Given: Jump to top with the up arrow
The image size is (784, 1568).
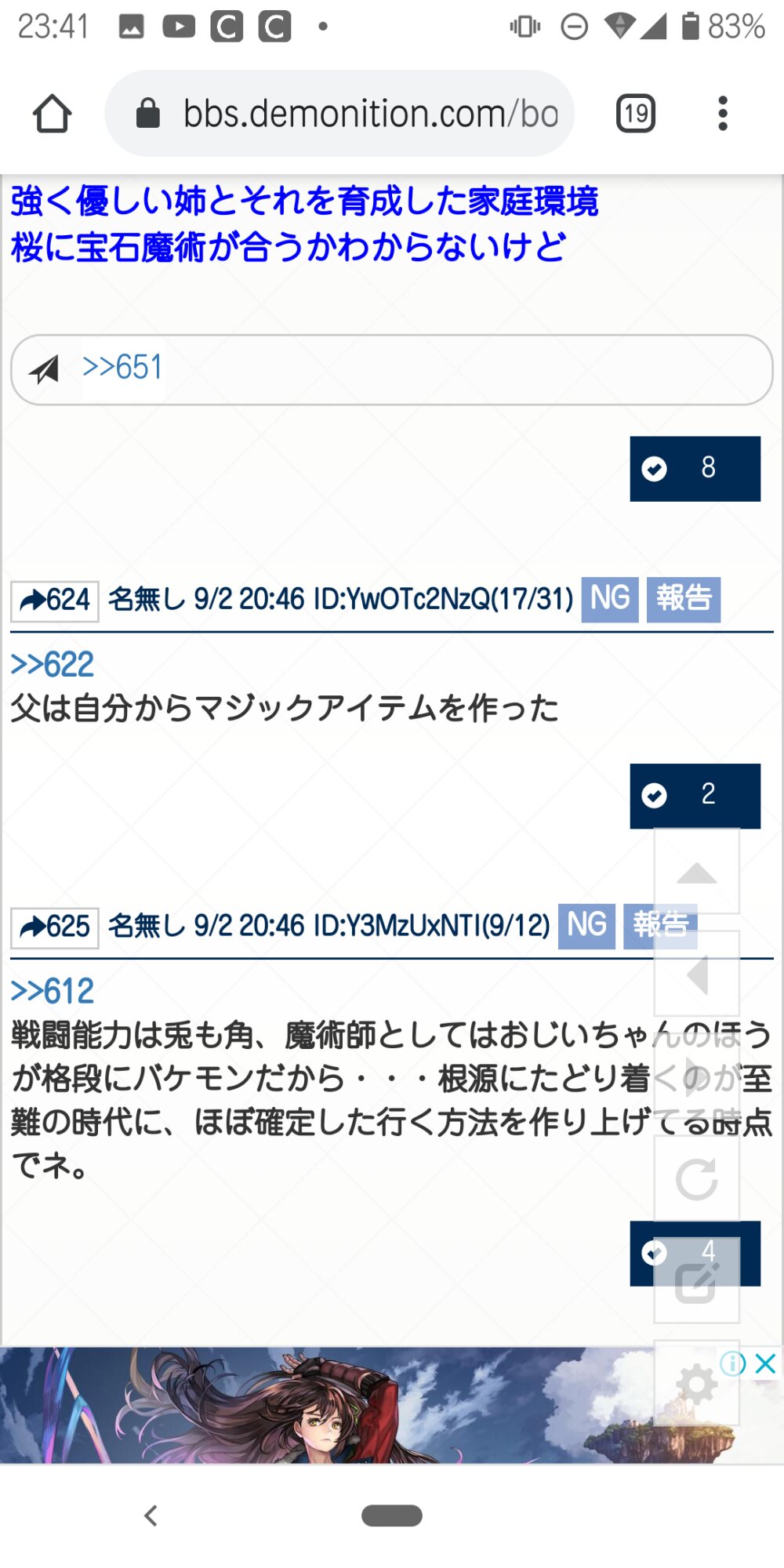Looking at the screenshot, I should pos(696,873).
